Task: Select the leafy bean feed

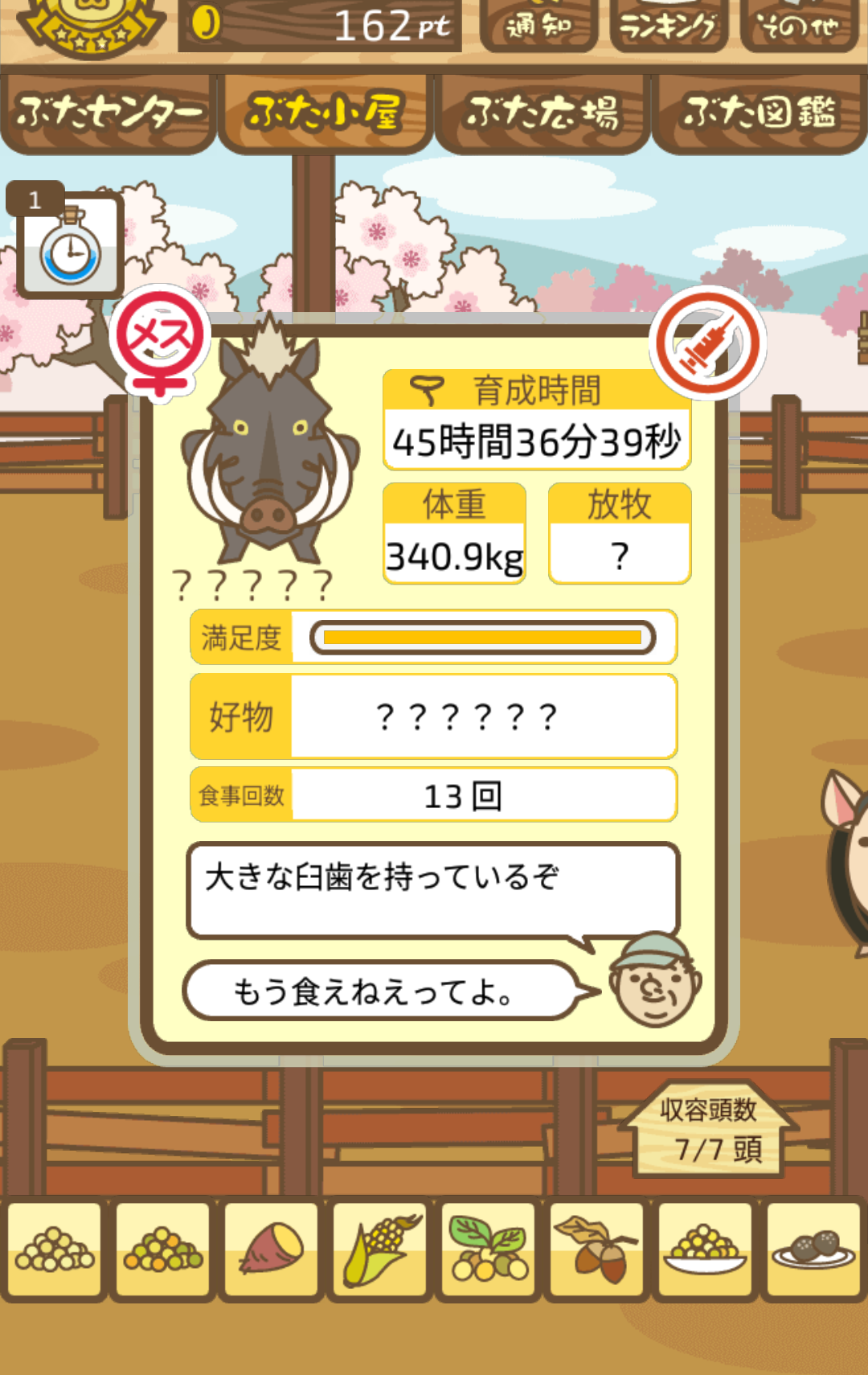Action: point(489,1248)
